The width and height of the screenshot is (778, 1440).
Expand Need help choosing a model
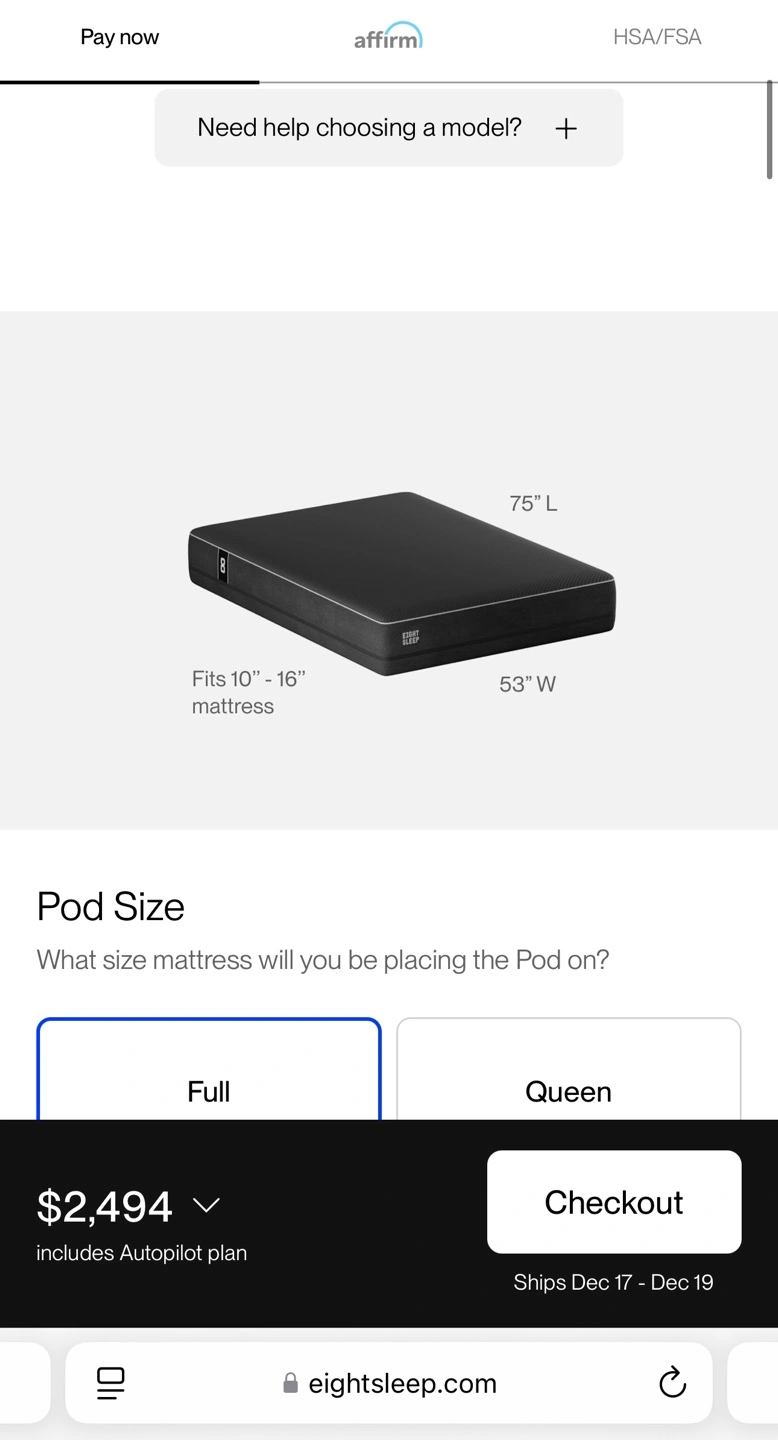point(389,128)
